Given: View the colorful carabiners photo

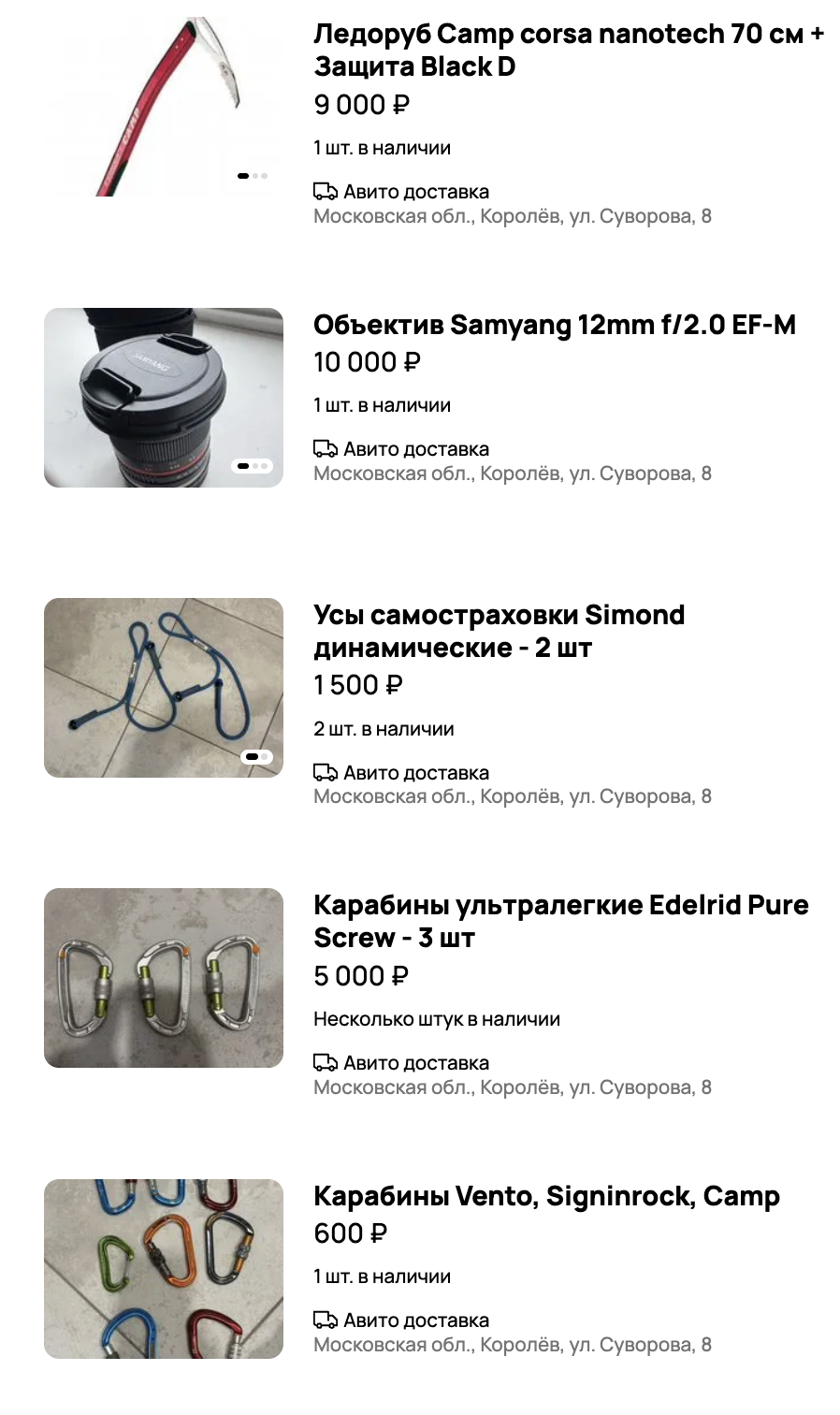Looking at the screenshot, I should 164,1269.
